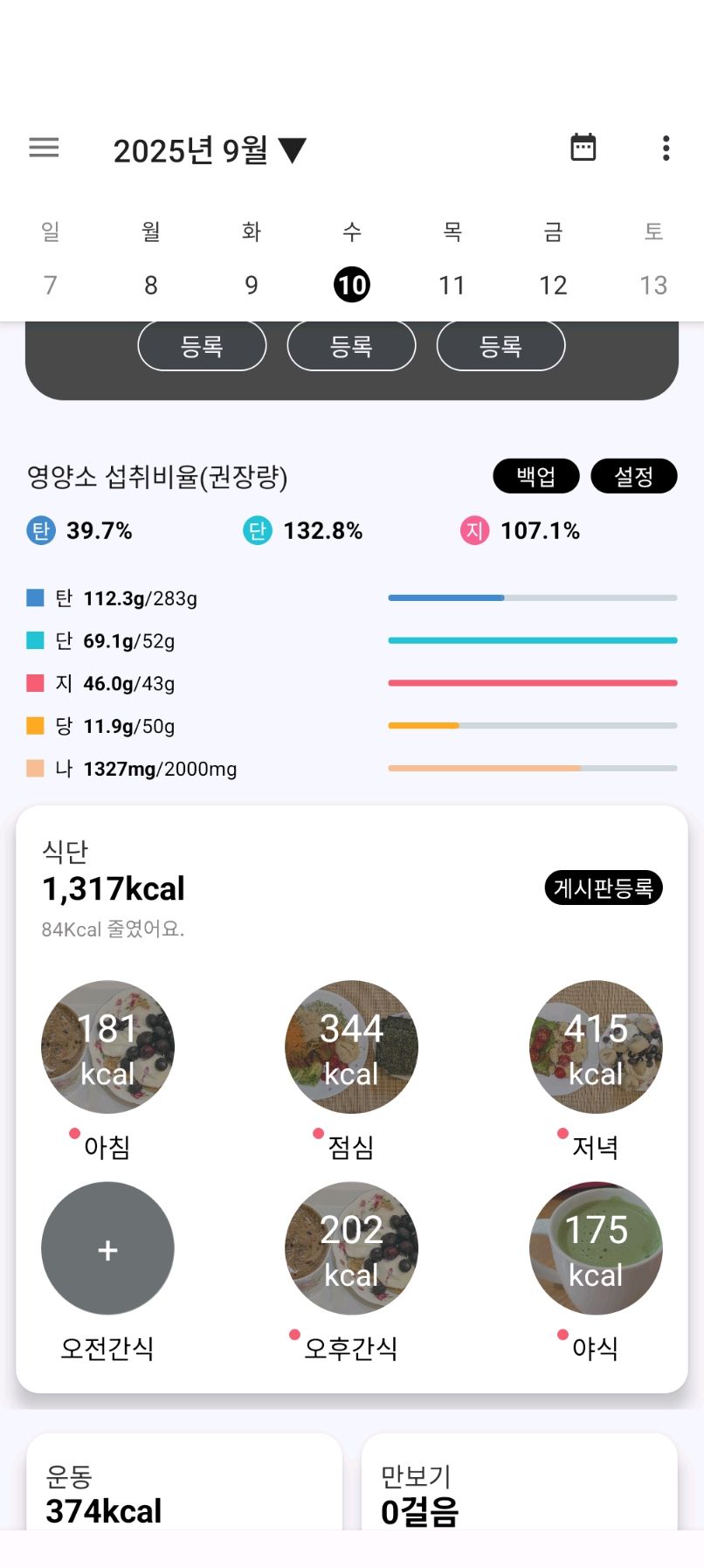
Task: Open the 오후간식 202 kcal entry
Action: click(351, 1248)
